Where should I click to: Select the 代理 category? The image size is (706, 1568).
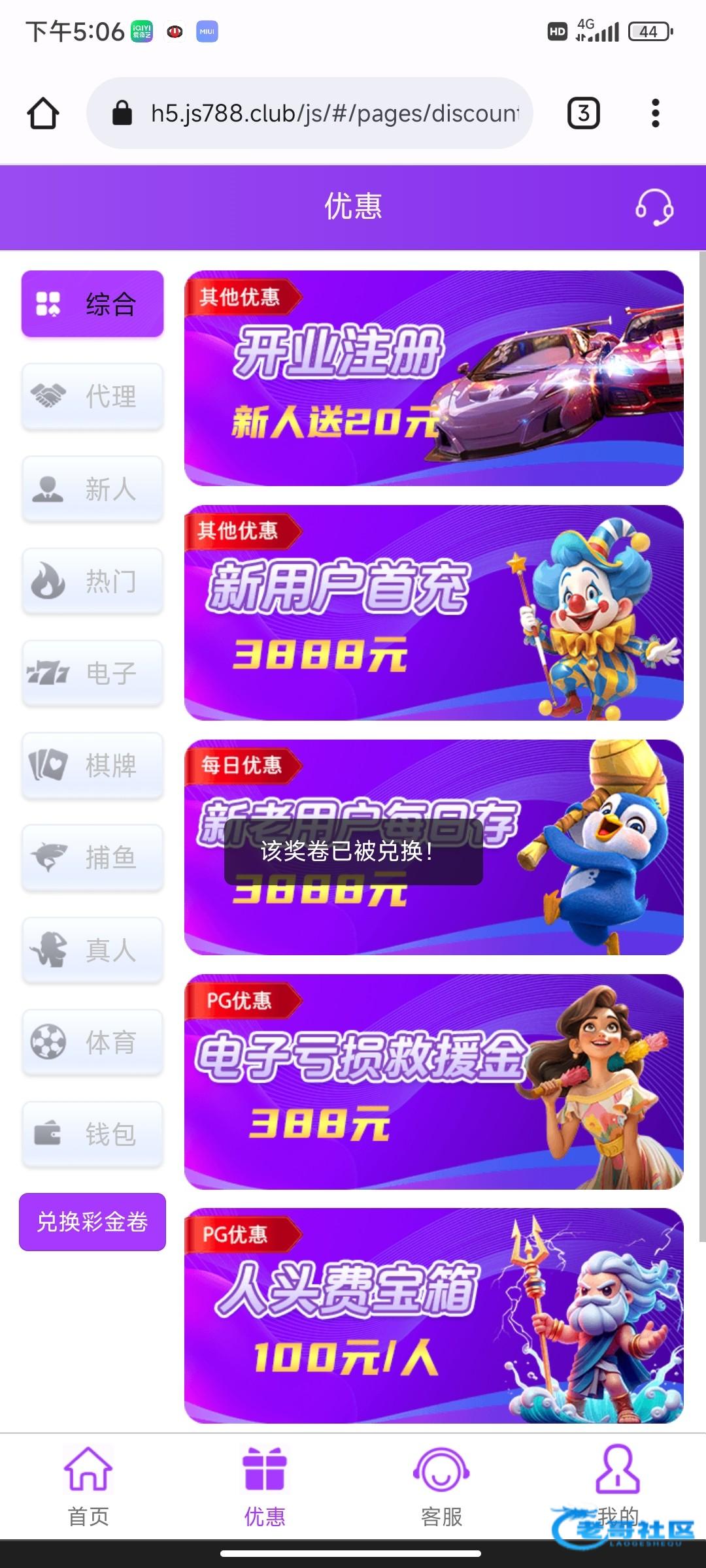92,397
